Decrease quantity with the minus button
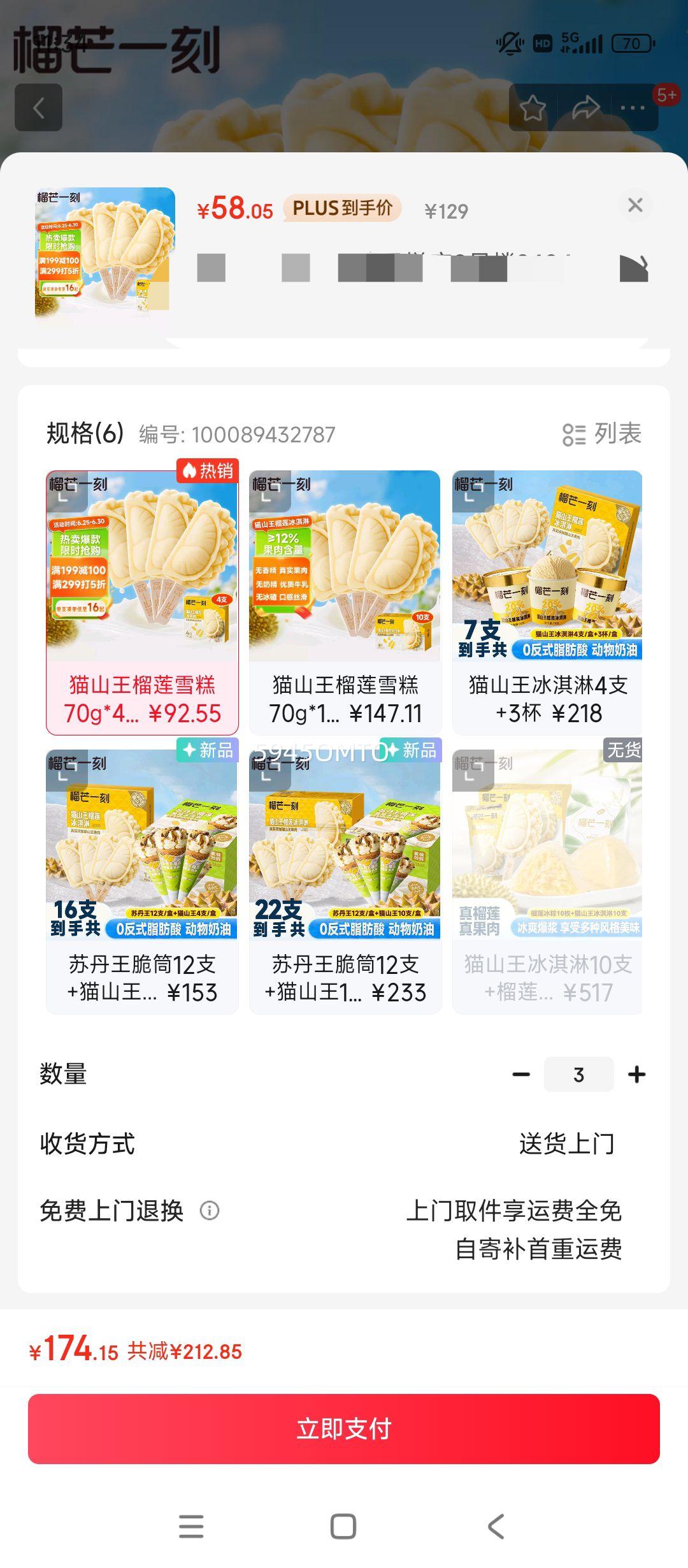 521,1074
